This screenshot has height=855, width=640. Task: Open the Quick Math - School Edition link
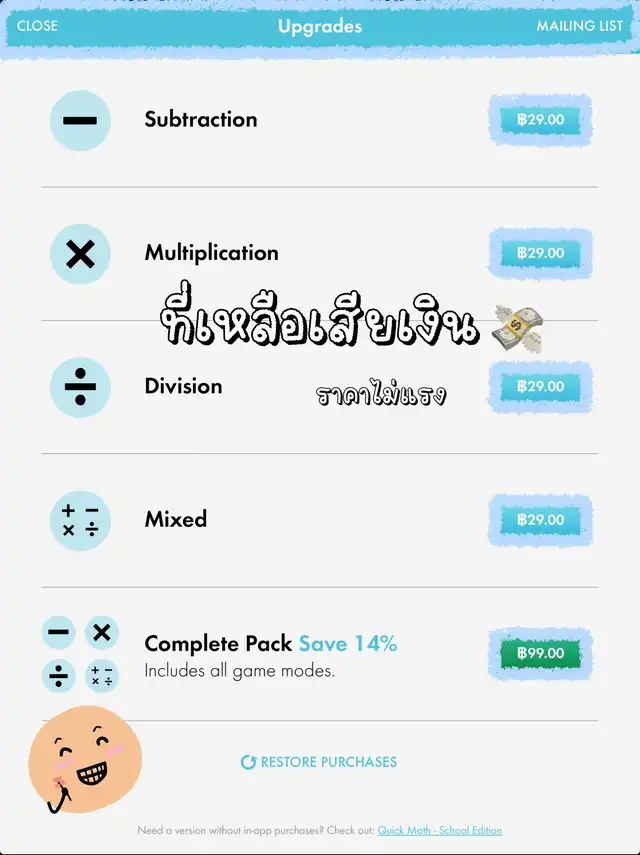pos(440,830)
